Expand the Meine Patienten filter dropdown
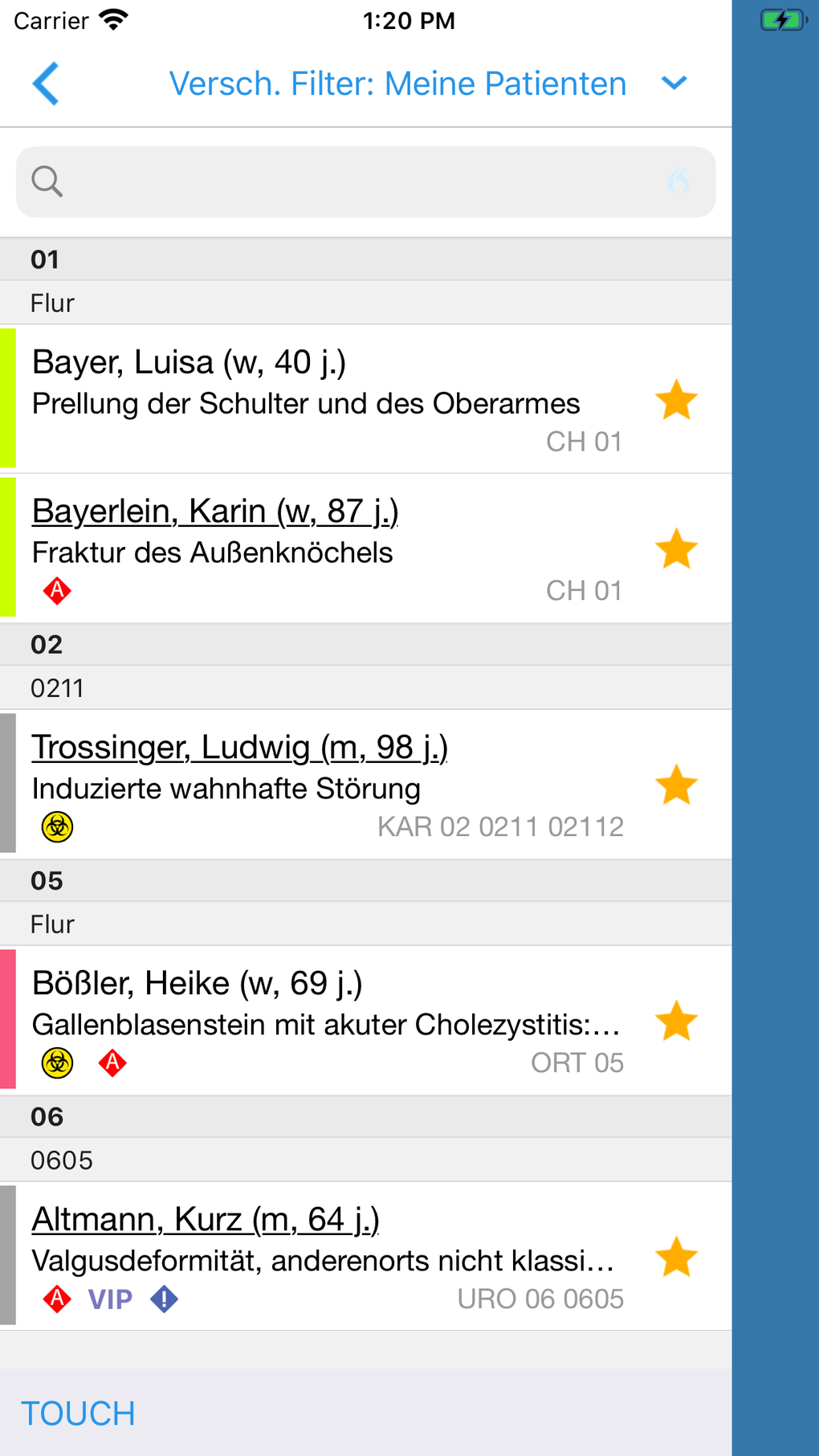Screen dimensions: 819x1456 (x=674, y=84)
